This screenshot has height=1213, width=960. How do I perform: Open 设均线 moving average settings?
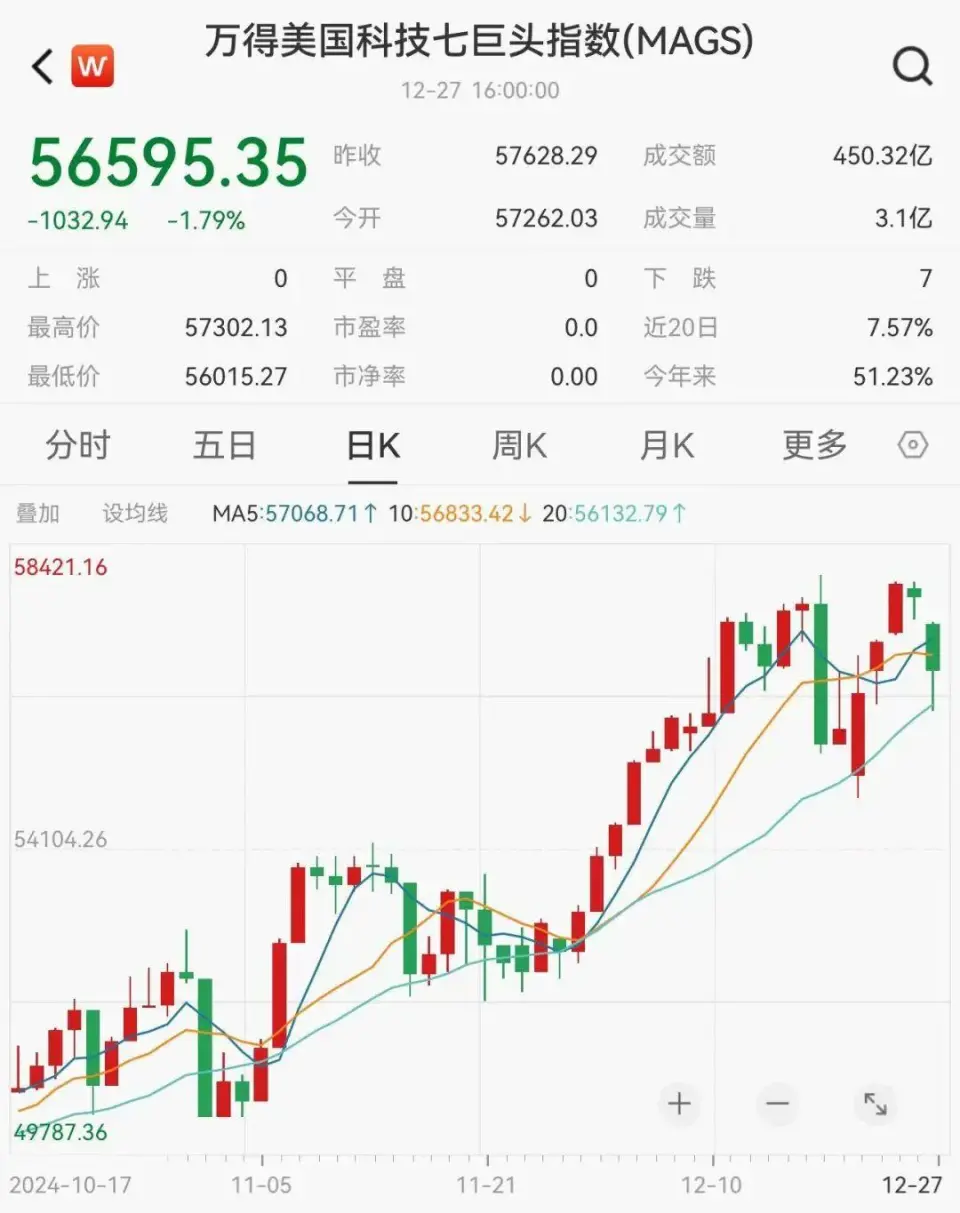point(134,513)
